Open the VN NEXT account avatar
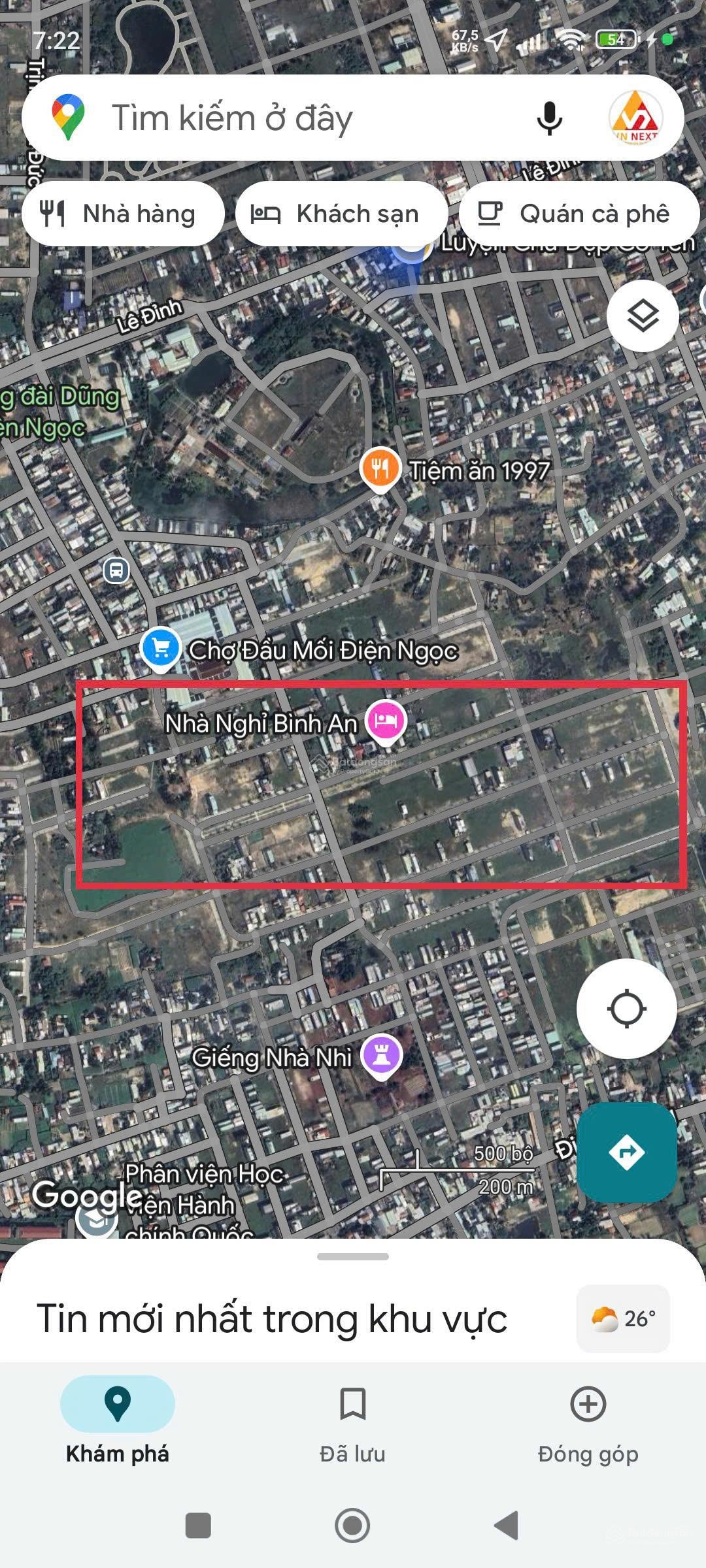The height and width of the screenshot is (1568, 706). [x=635, y=118]
